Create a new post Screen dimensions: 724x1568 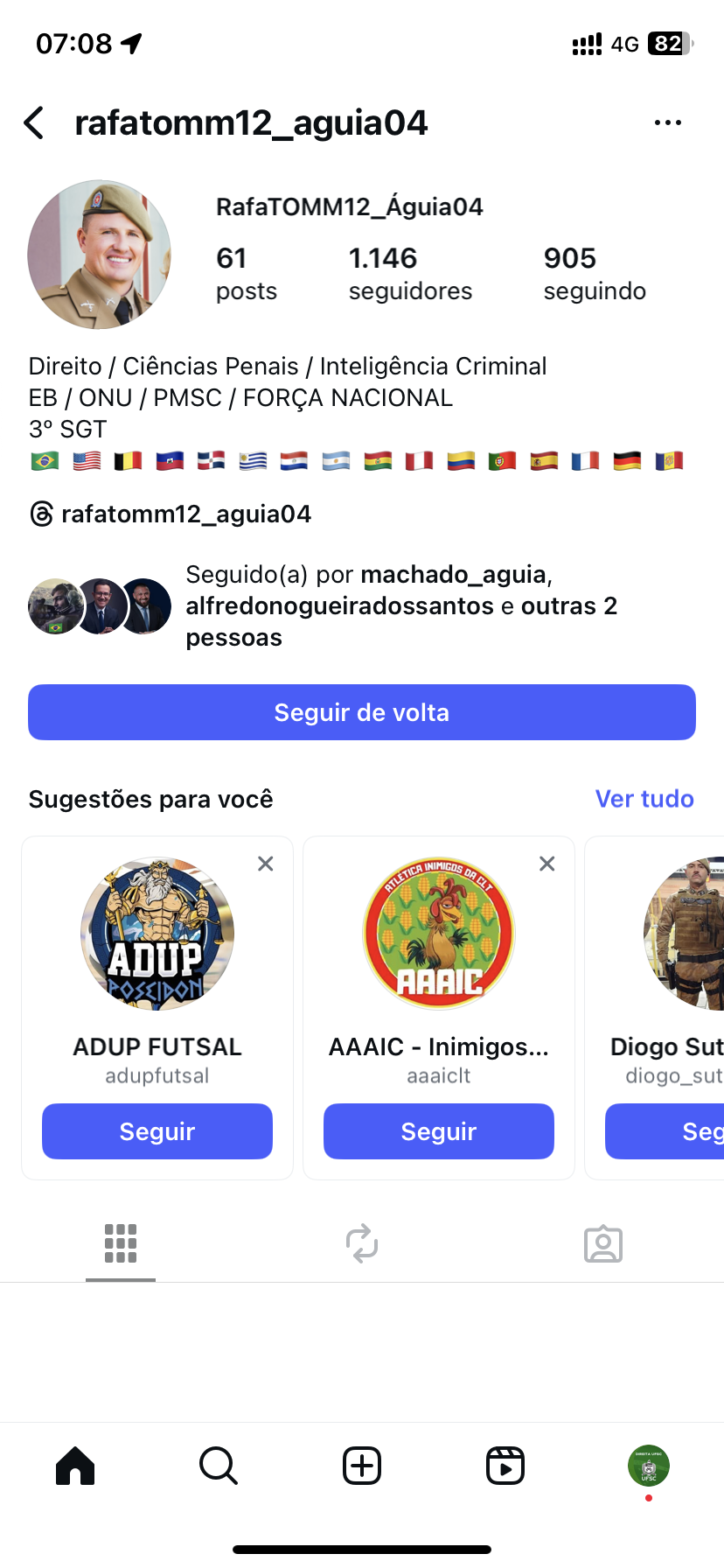tap(362, 1466)
